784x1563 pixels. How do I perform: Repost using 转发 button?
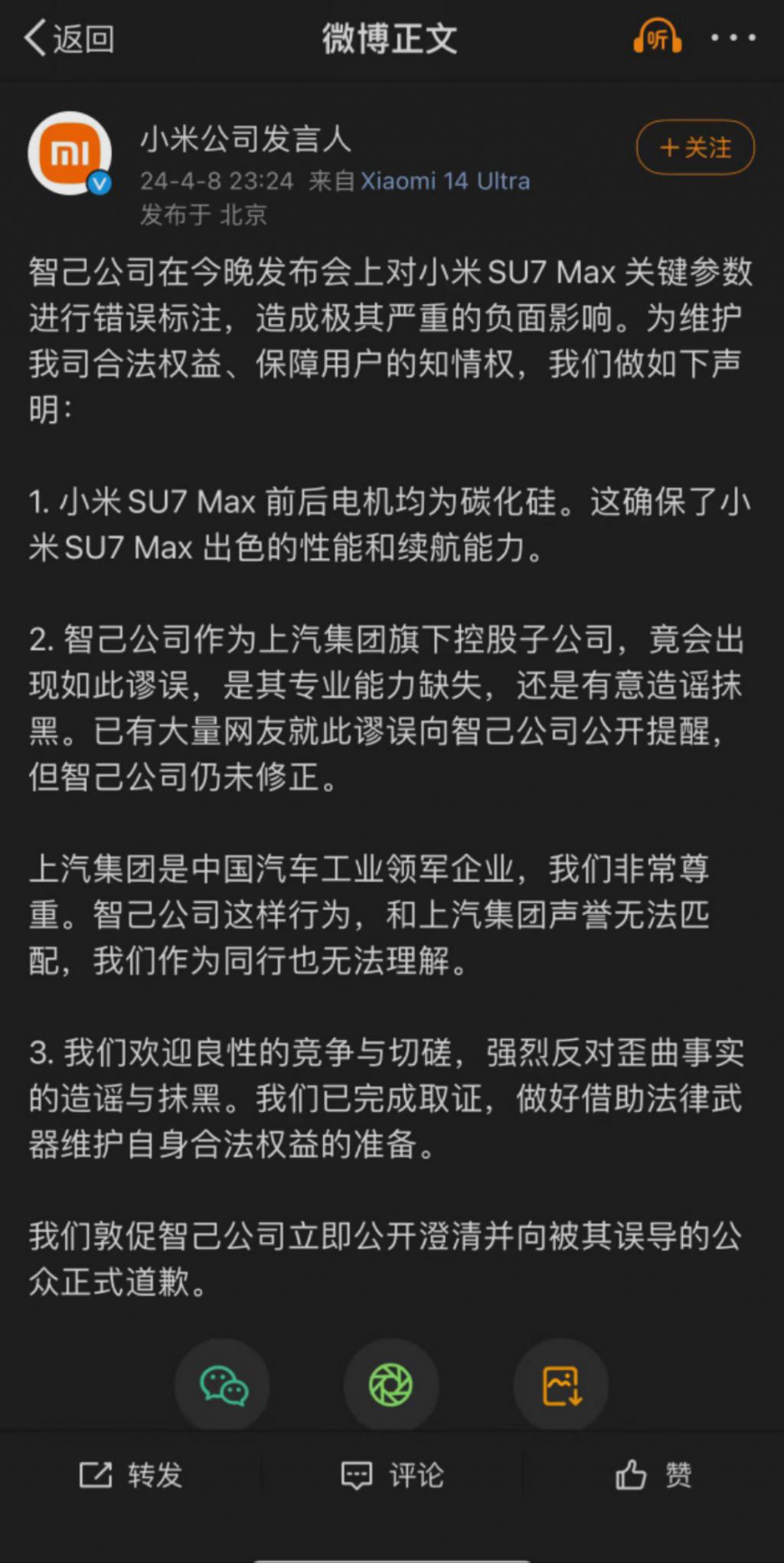tap(132, 1475)
